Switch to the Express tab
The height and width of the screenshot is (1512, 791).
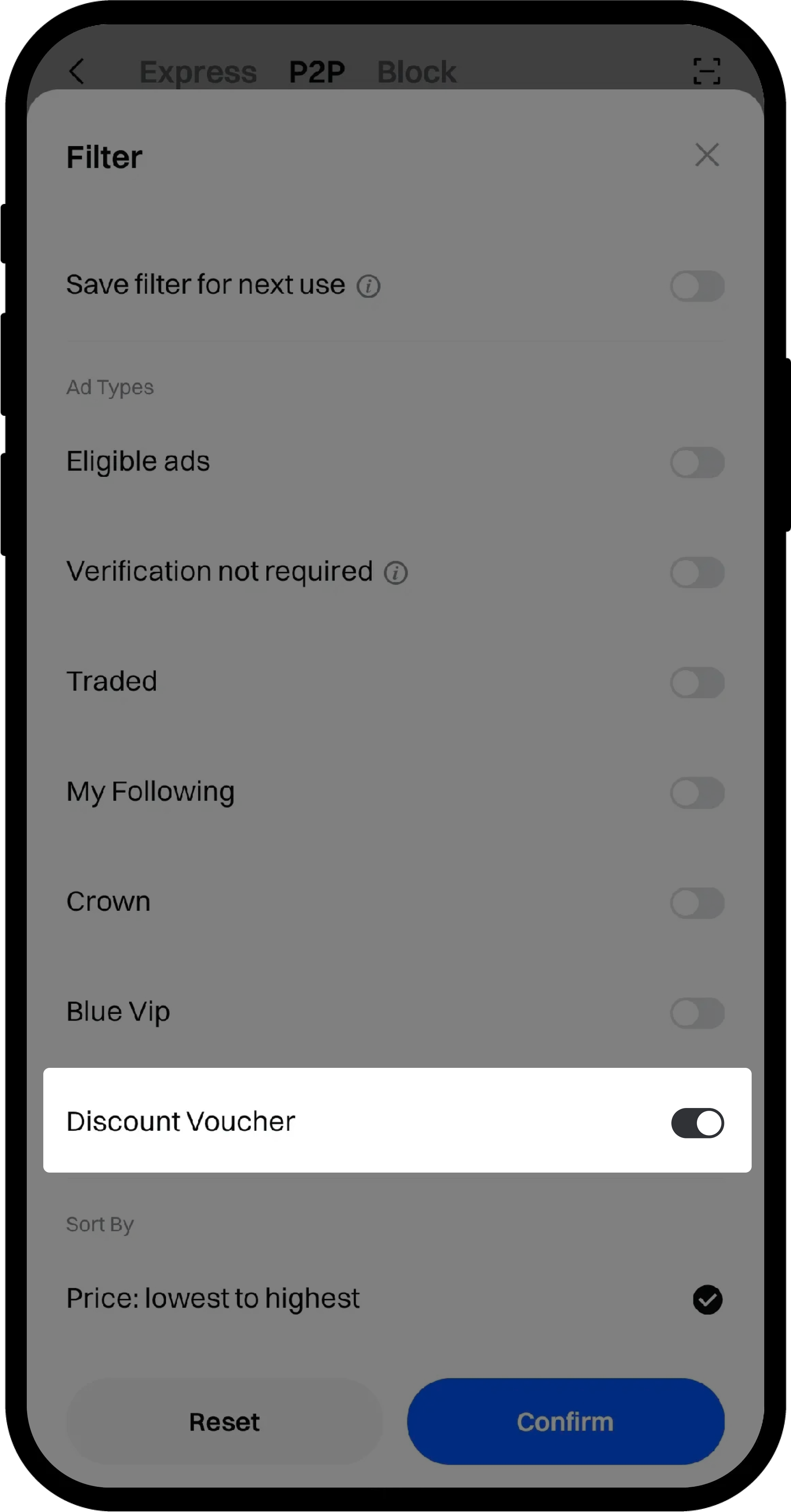coord(198,72)
